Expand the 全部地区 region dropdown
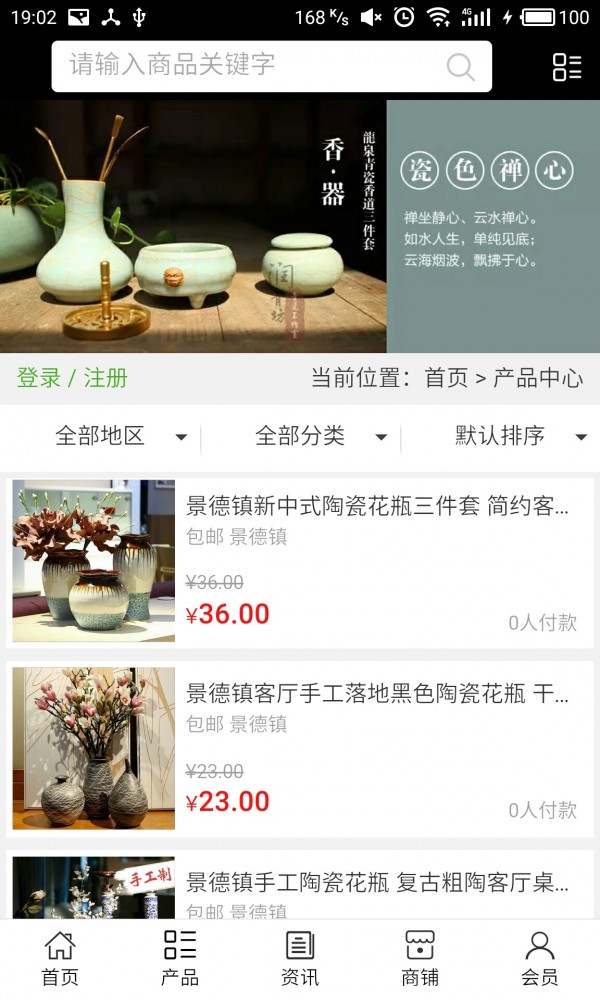 [x=120, y=436]
